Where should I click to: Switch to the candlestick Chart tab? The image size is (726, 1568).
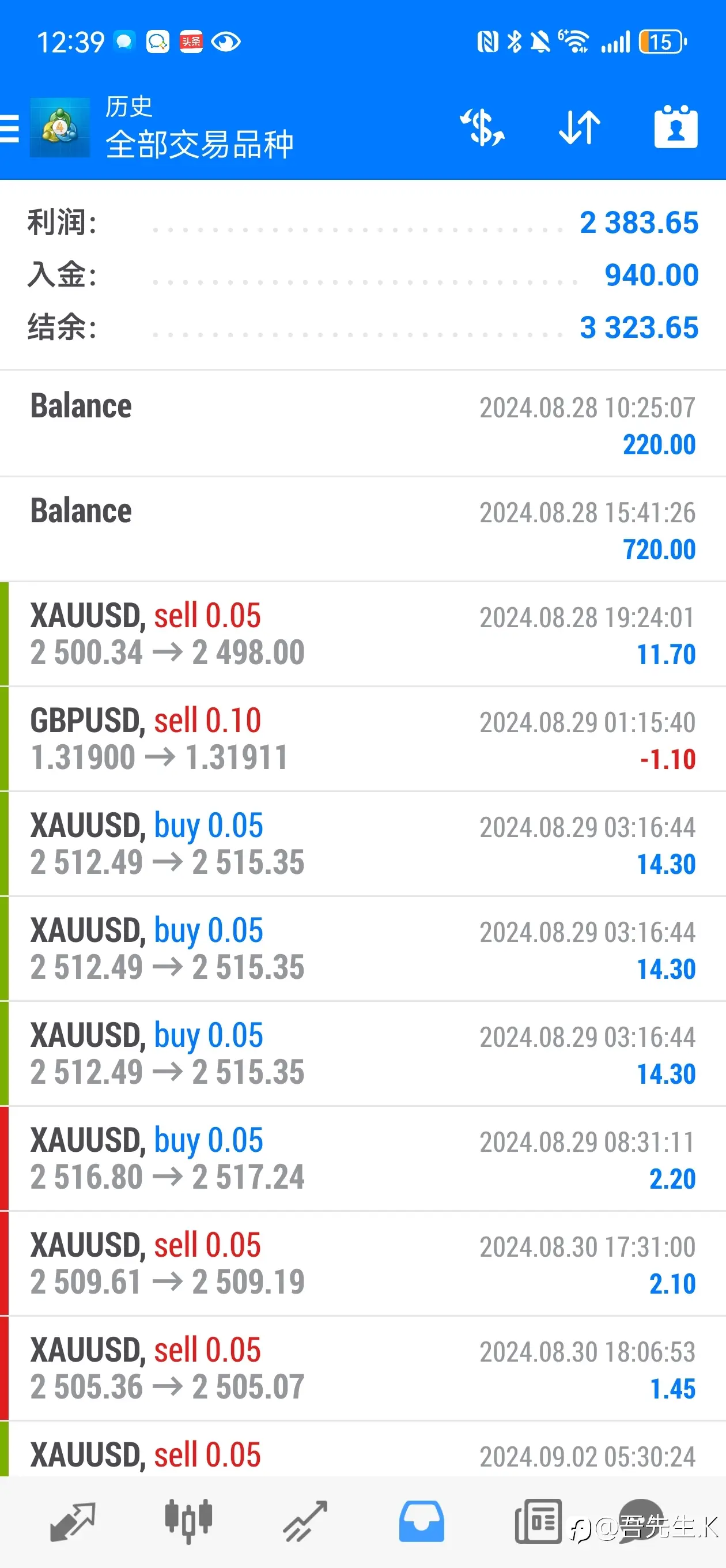pos(188,1521)
